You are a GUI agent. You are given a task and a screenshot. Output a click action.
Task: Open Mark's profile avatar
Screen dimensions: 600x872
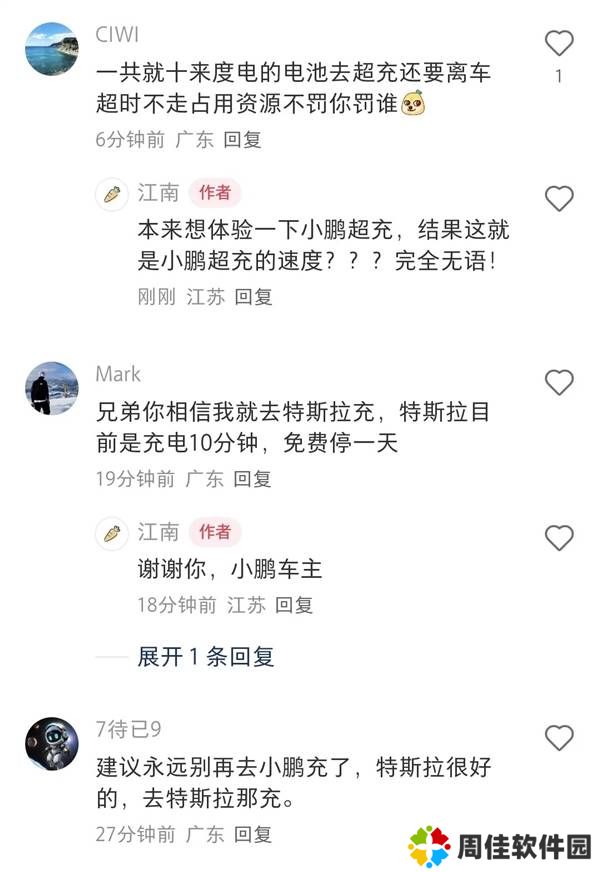click(x=52, y=388)
